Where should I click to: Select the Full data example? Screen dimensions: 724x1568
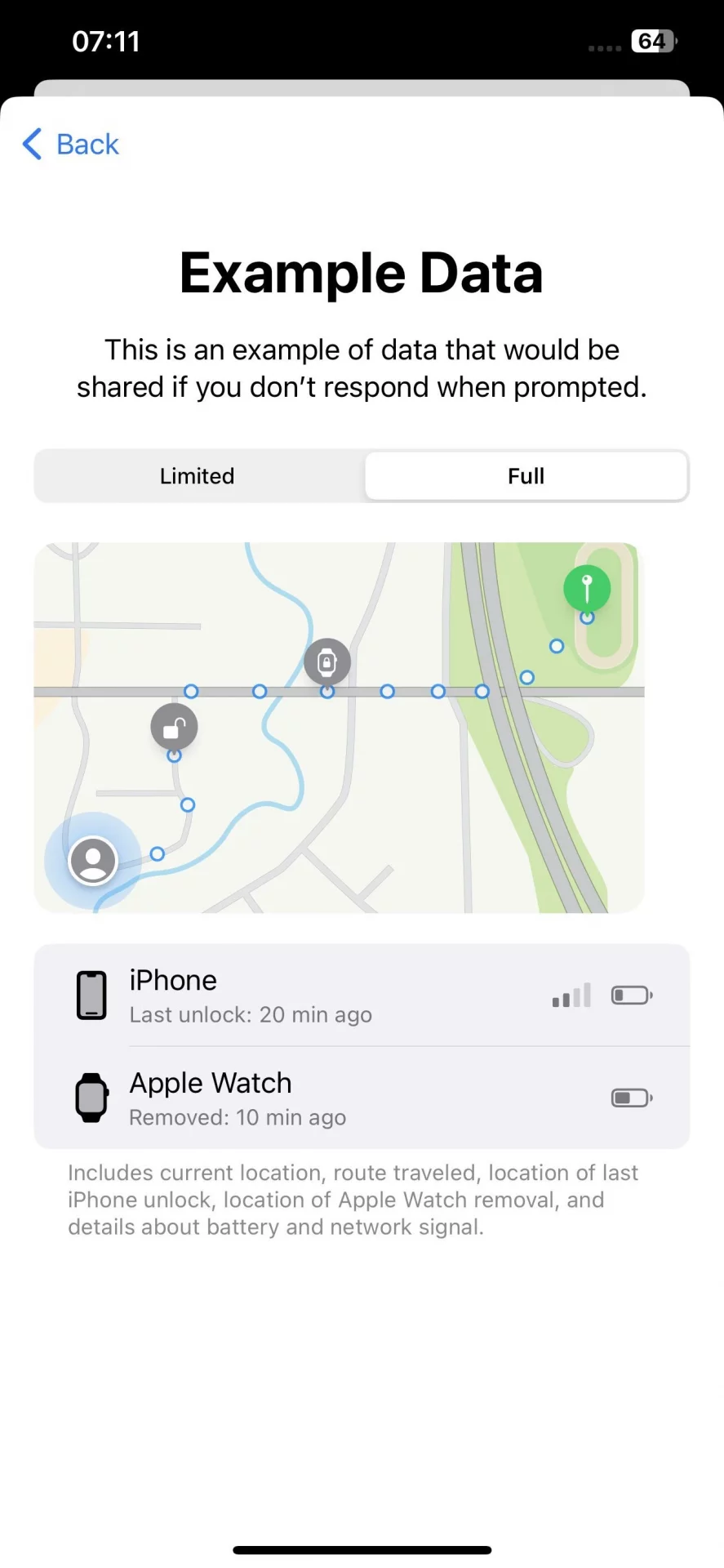[526, 476]
